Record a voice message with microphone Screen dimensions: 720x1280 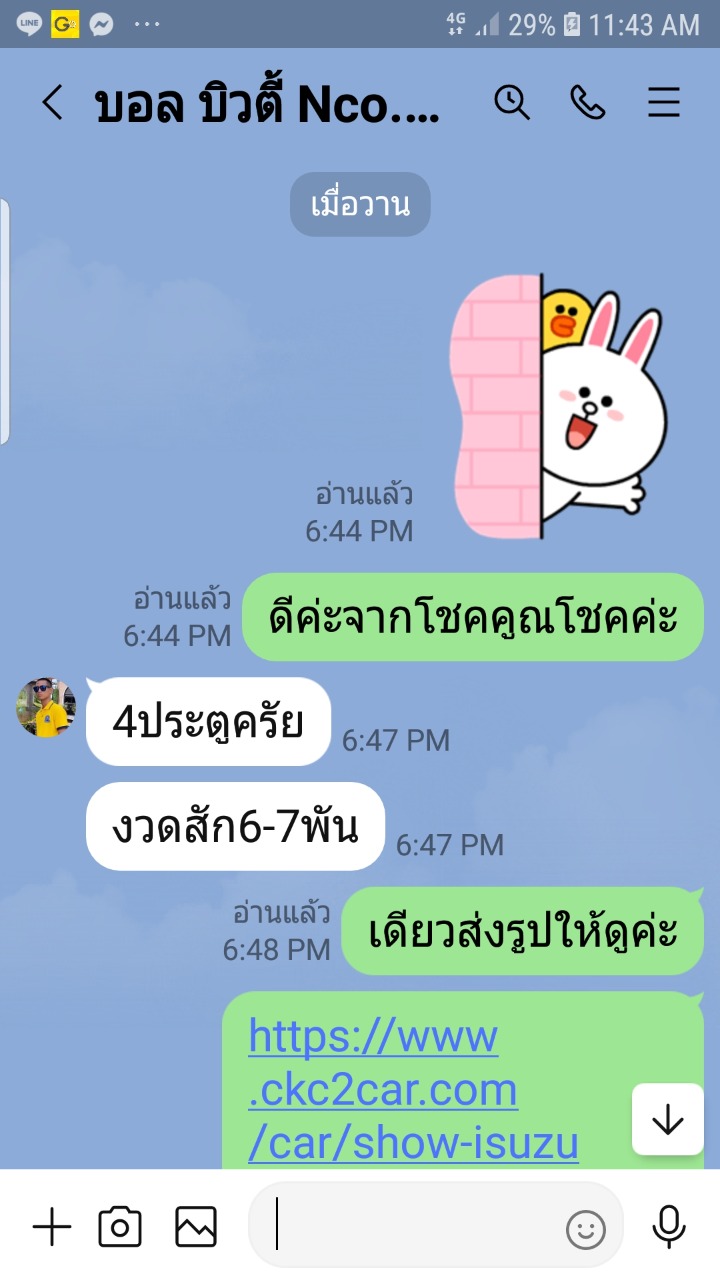coord(668,1227)
